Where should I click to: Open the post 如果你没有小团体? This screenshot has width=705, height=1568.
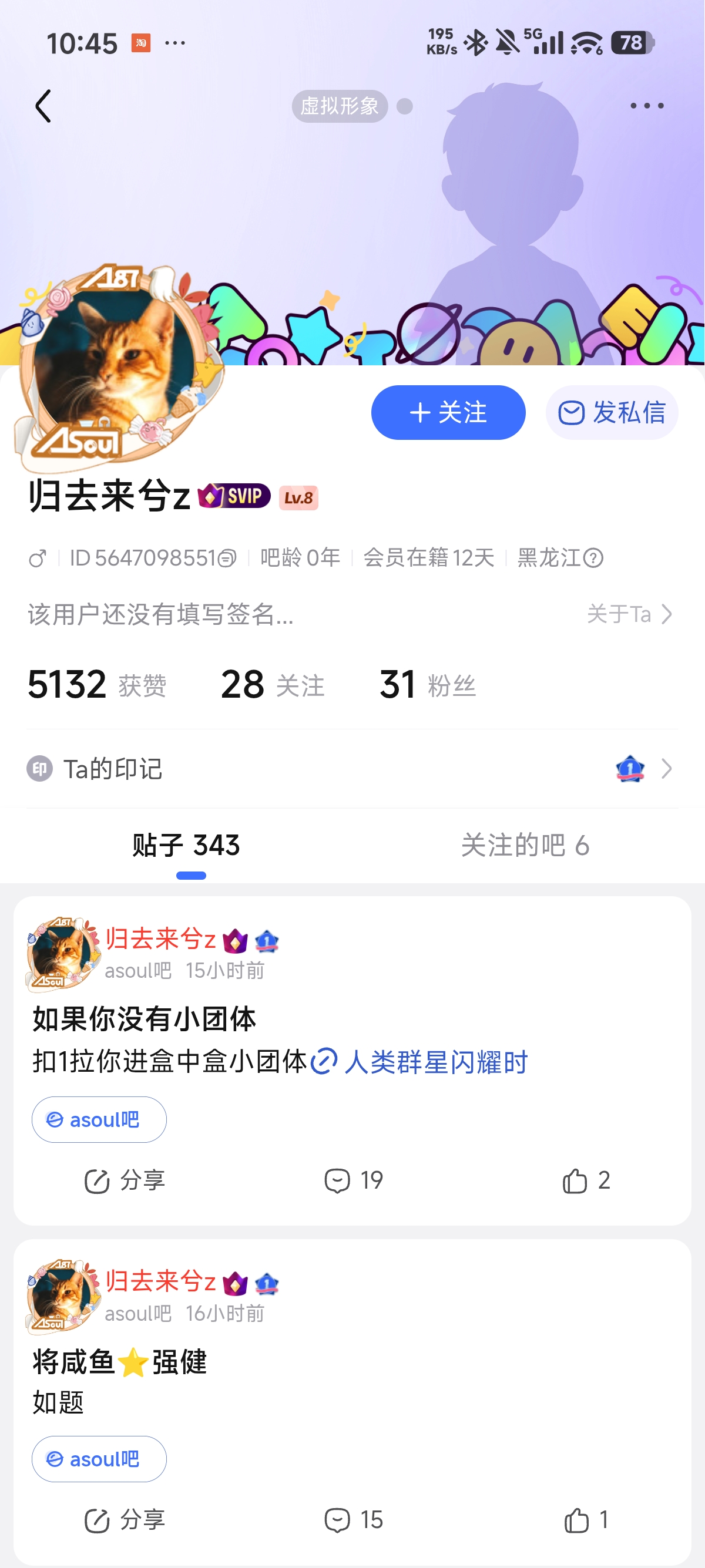145,1018
